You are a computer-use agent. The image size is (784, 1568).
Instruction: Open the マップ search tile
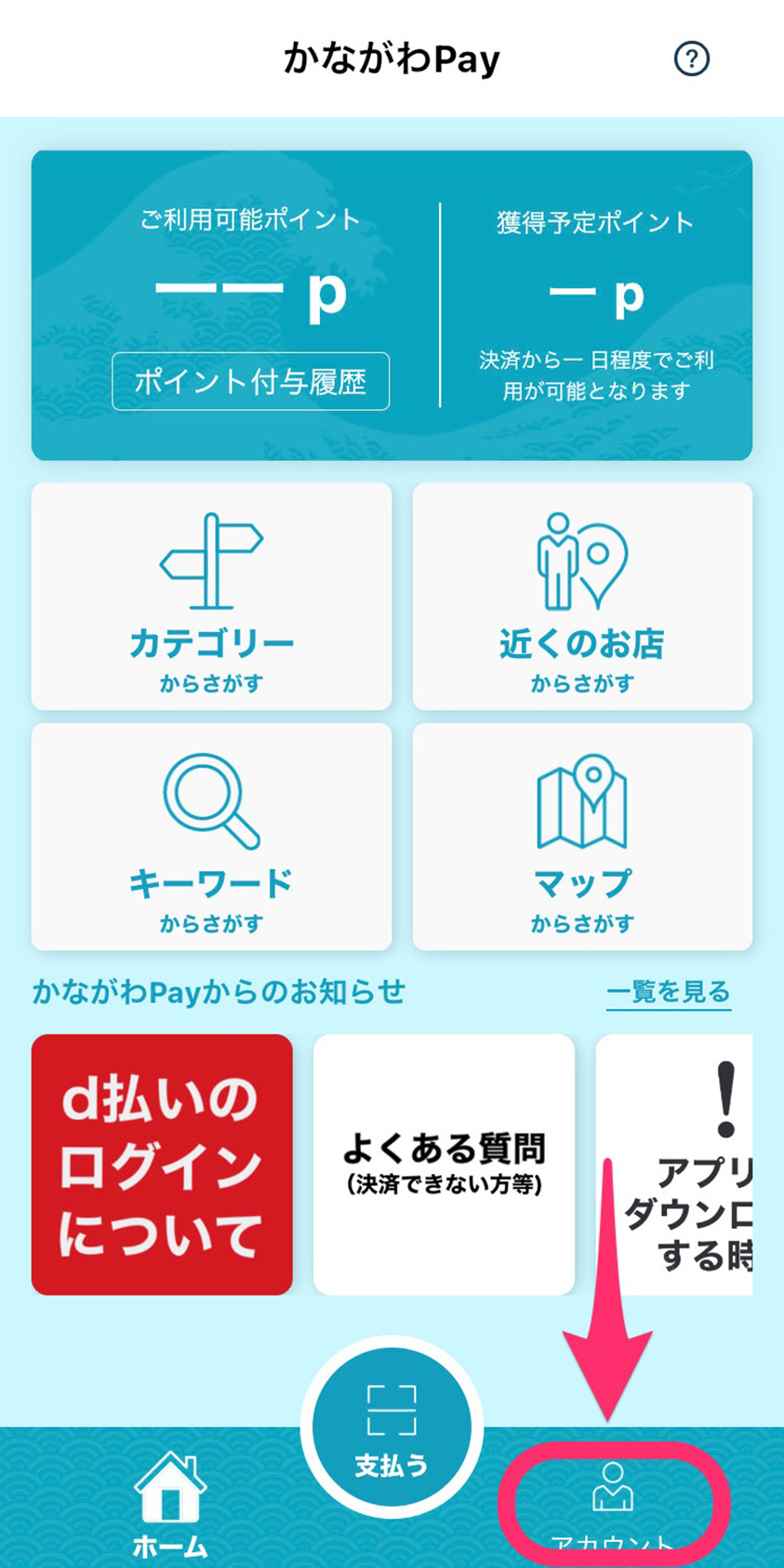point(582,837)
